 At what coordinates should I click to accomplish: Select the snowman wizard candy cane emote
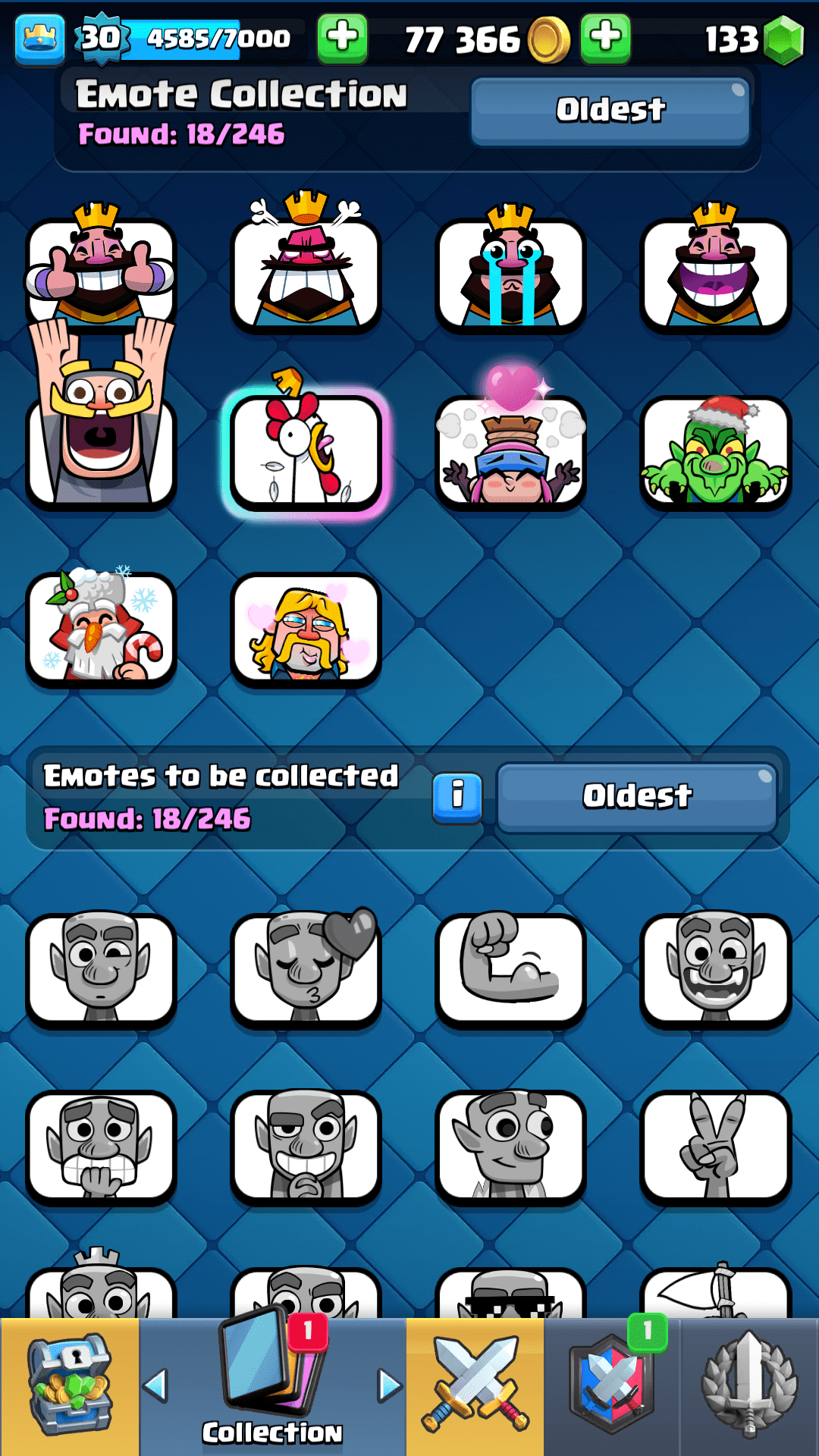(101, 629)
